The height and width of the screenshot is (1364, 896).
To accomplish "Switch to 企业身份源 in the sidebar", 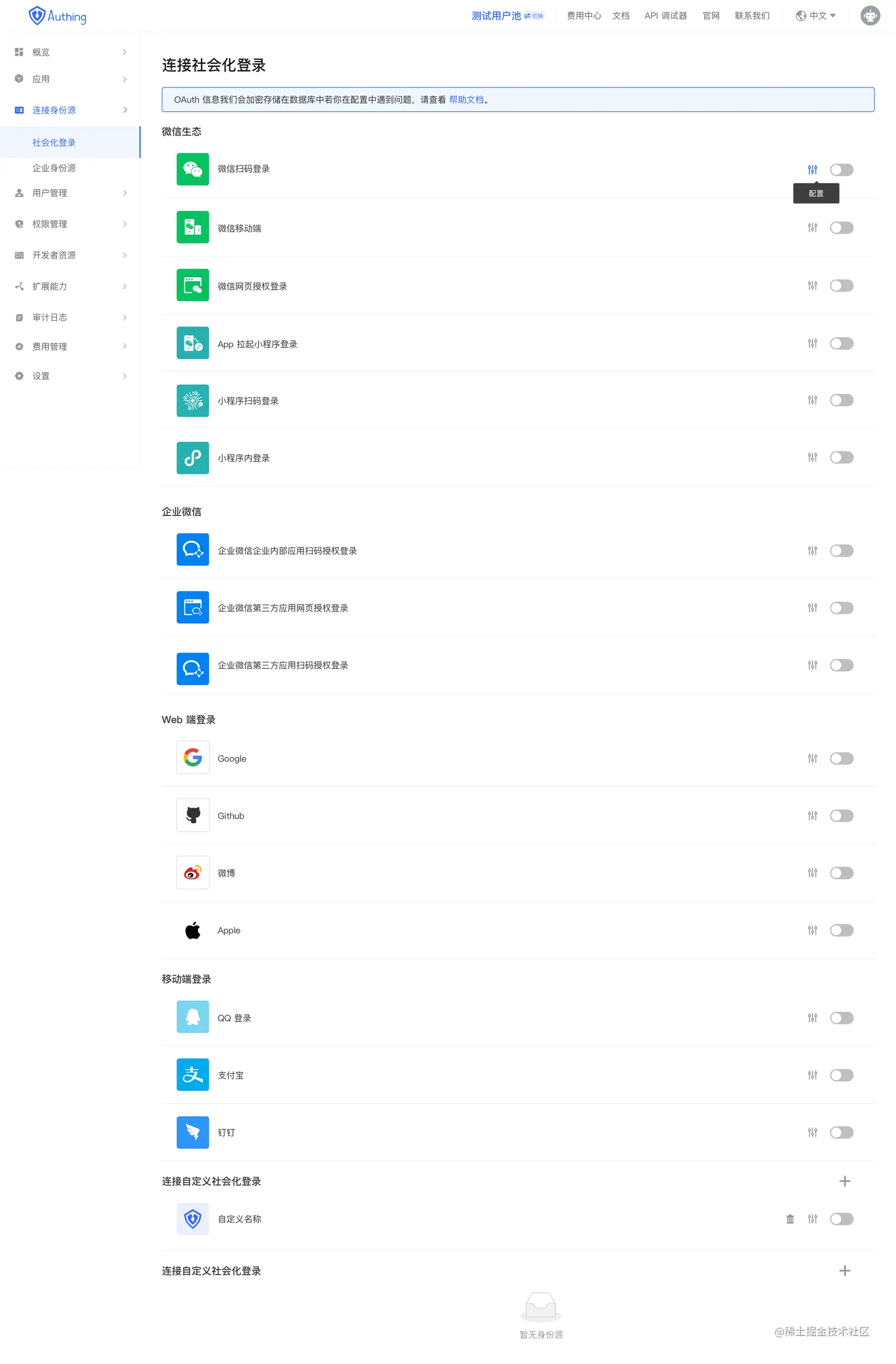I will (54, 168).
